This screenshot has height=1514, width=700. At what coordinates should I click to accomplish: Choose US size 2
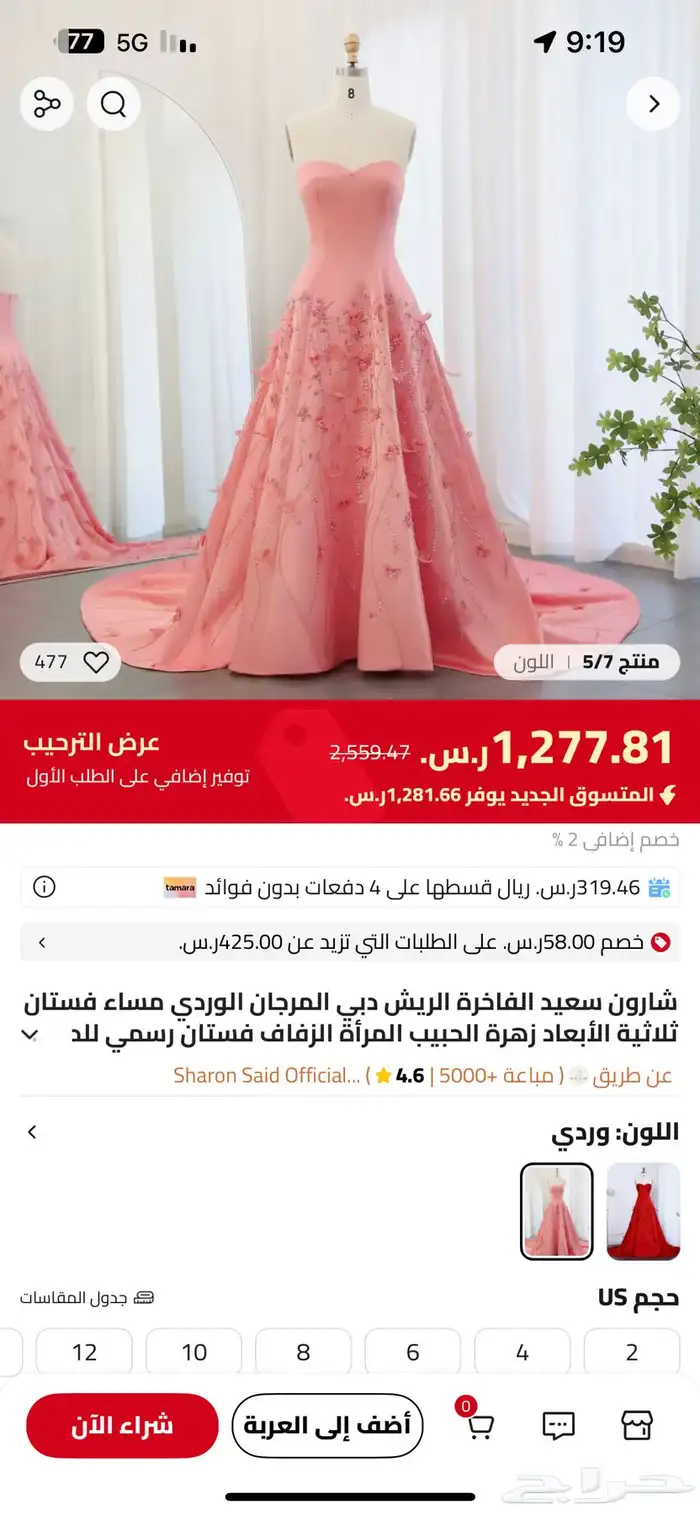(x=631, y=1353)
